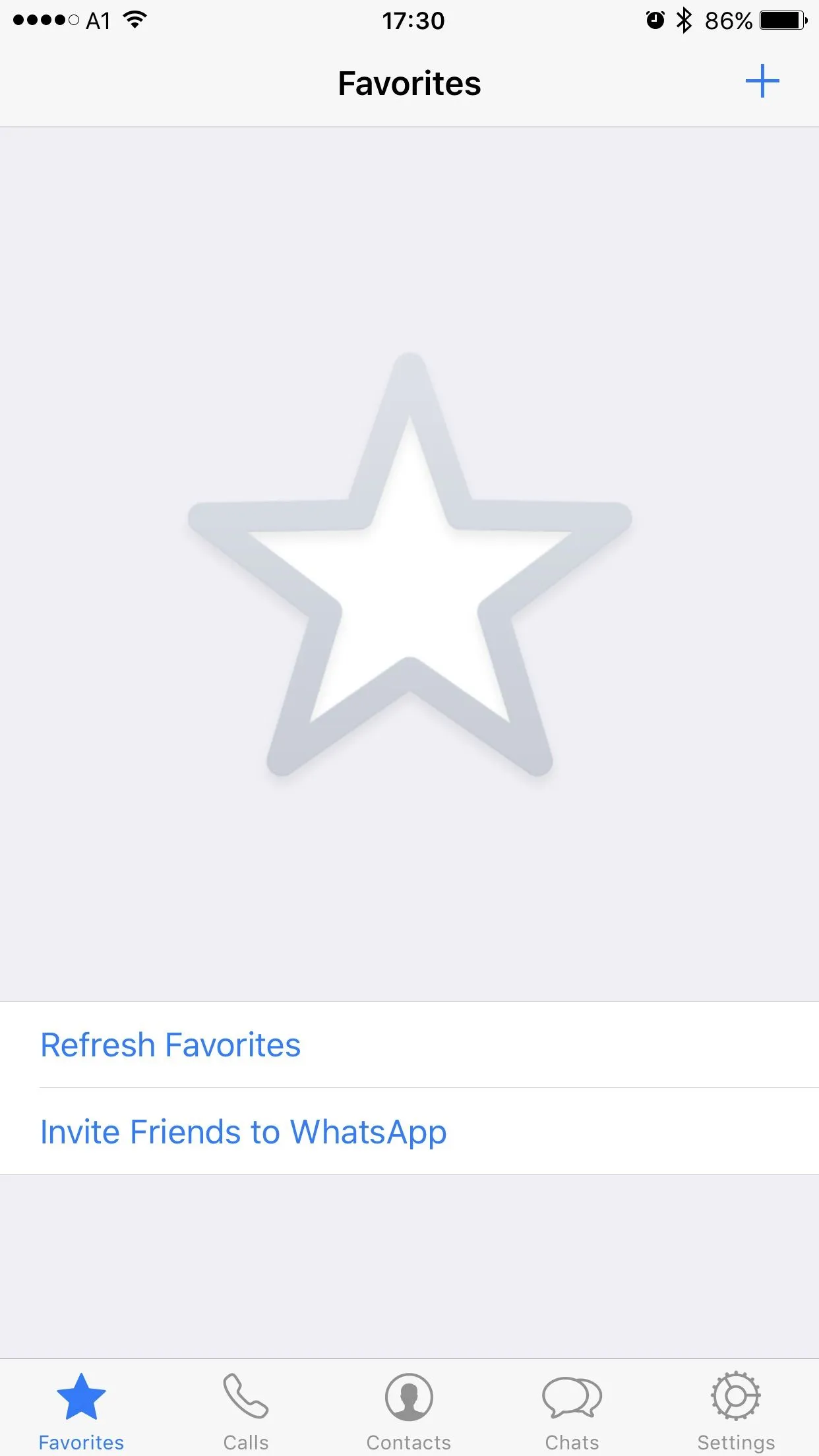Viewport: 819px width, 1456px height.
Task: Open the Settings tab
Action: 736,1409
